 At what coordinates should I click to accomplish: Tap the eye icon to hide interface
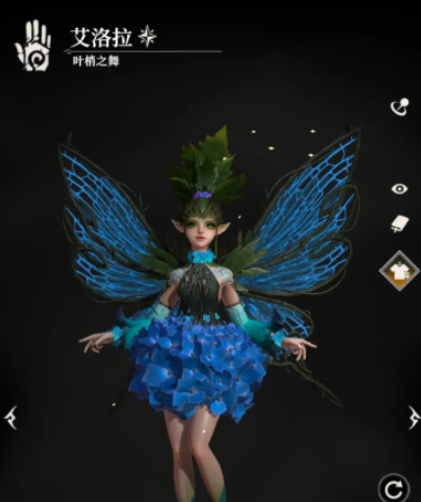click(399, 189)
